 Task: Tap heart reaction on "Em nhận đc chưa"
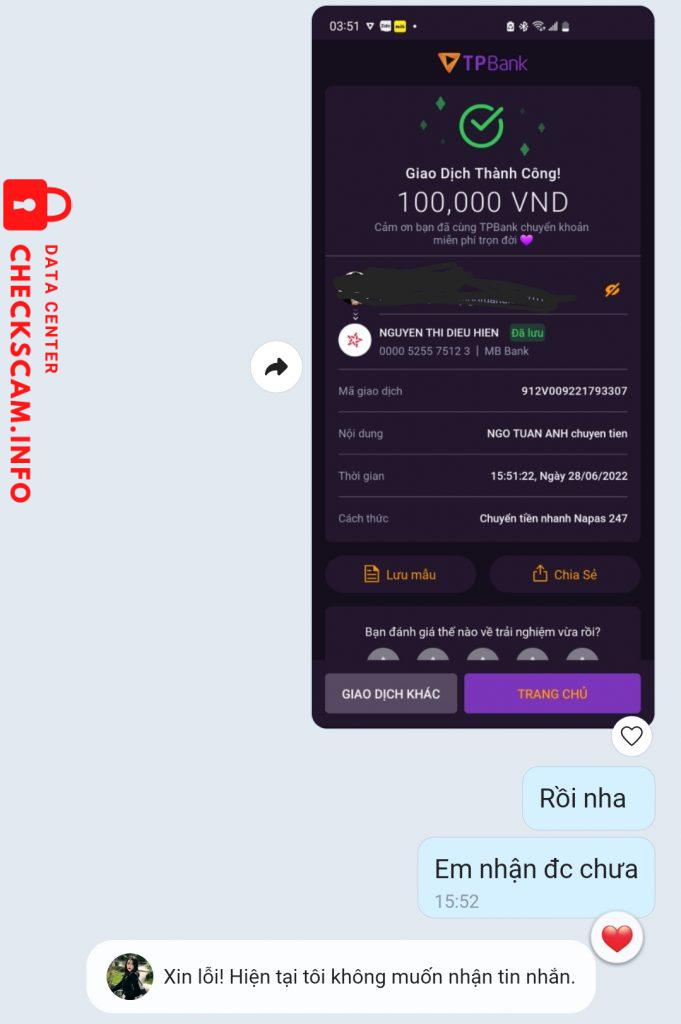click(617, 938)
